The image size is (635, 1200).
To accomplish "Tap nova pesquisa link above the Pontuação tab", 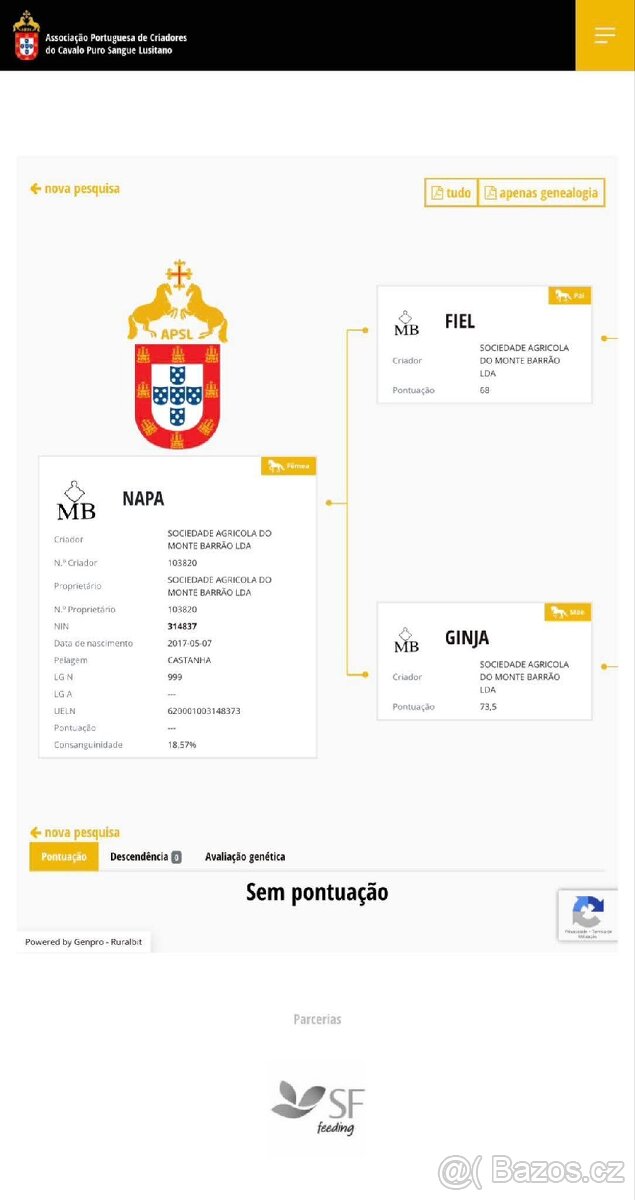I will click(x=75, y=832).
